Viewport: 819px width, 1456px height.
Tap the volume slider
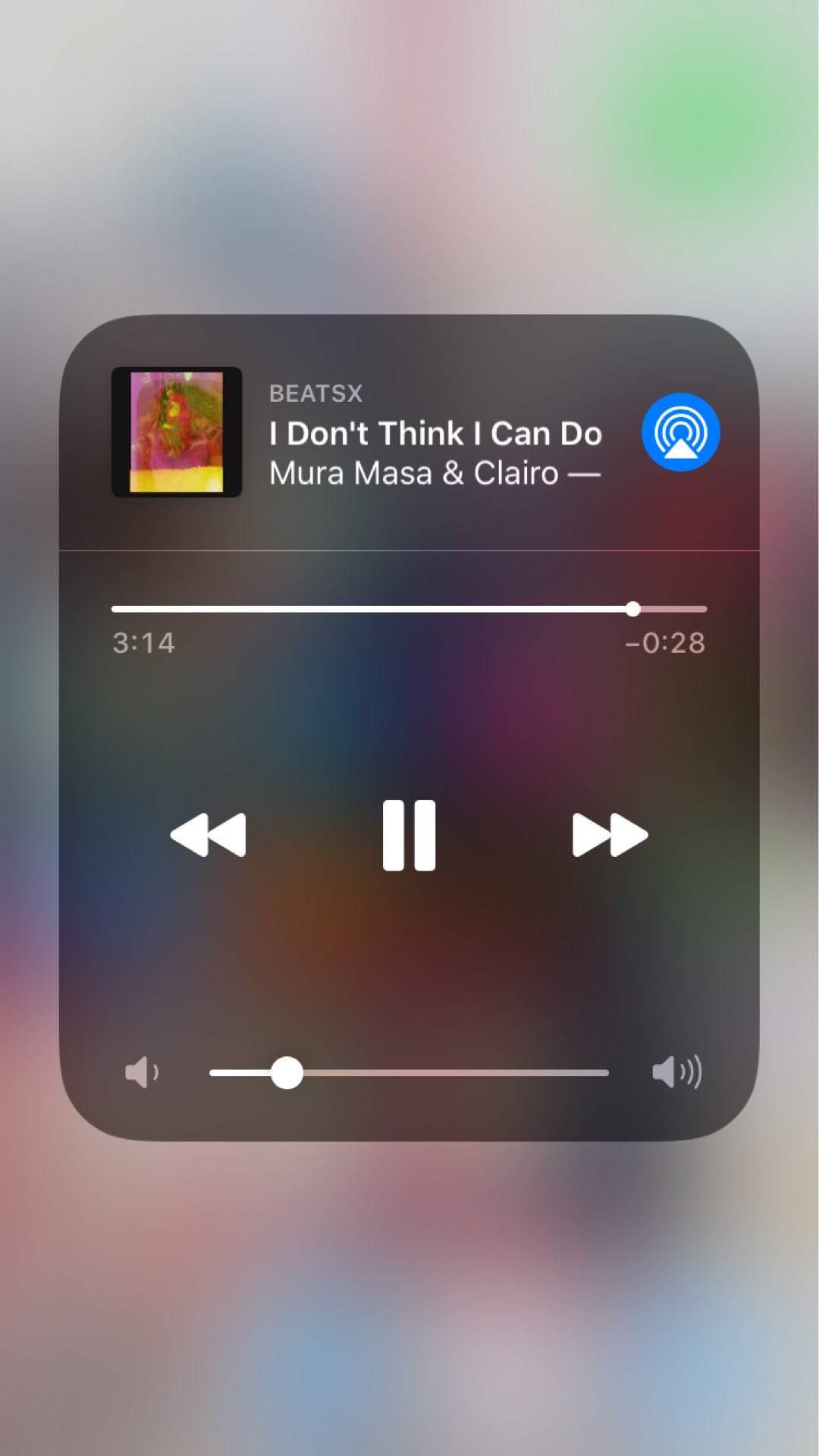409,1072
